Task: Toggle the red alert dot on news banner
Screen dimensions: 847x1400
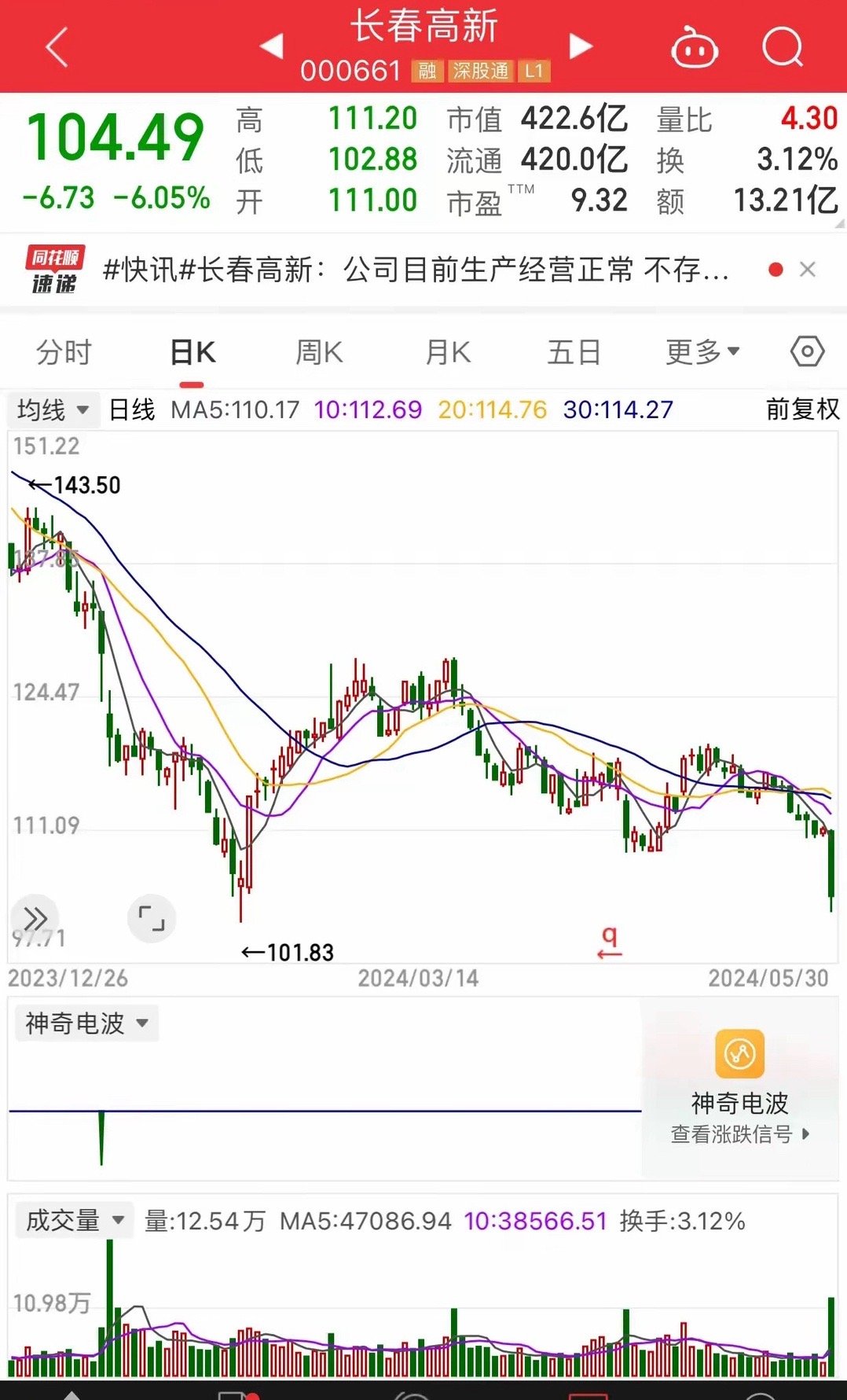Action: pos(777,269)
